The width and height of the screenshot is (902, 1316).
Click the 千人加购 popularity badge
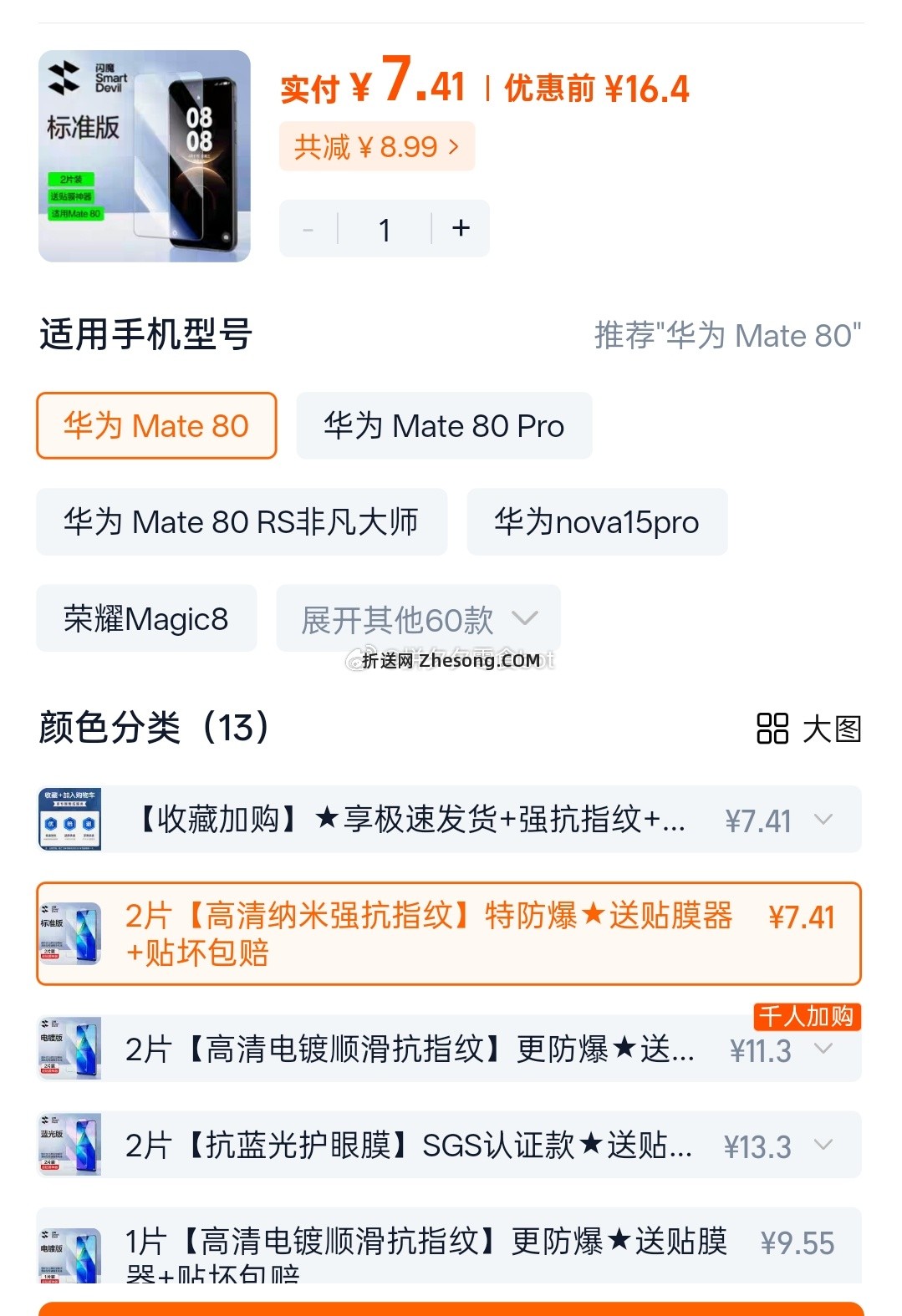(x=806, y=1017)
